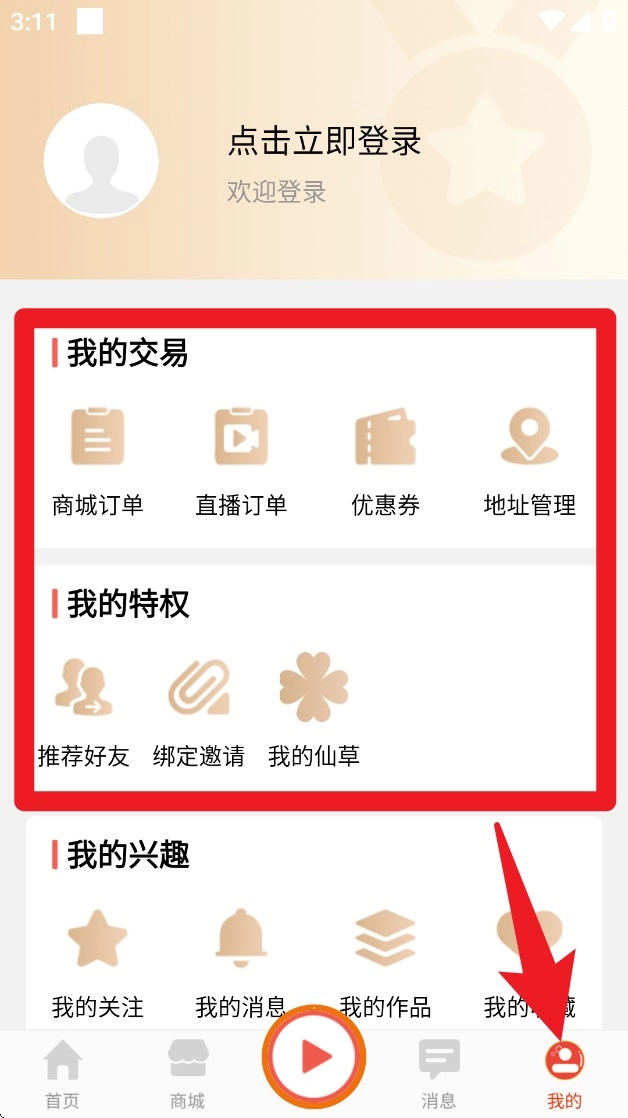628x1118 pixels.
Task: Tap 点击立即登录 to log in
Action: pos(324,142)
